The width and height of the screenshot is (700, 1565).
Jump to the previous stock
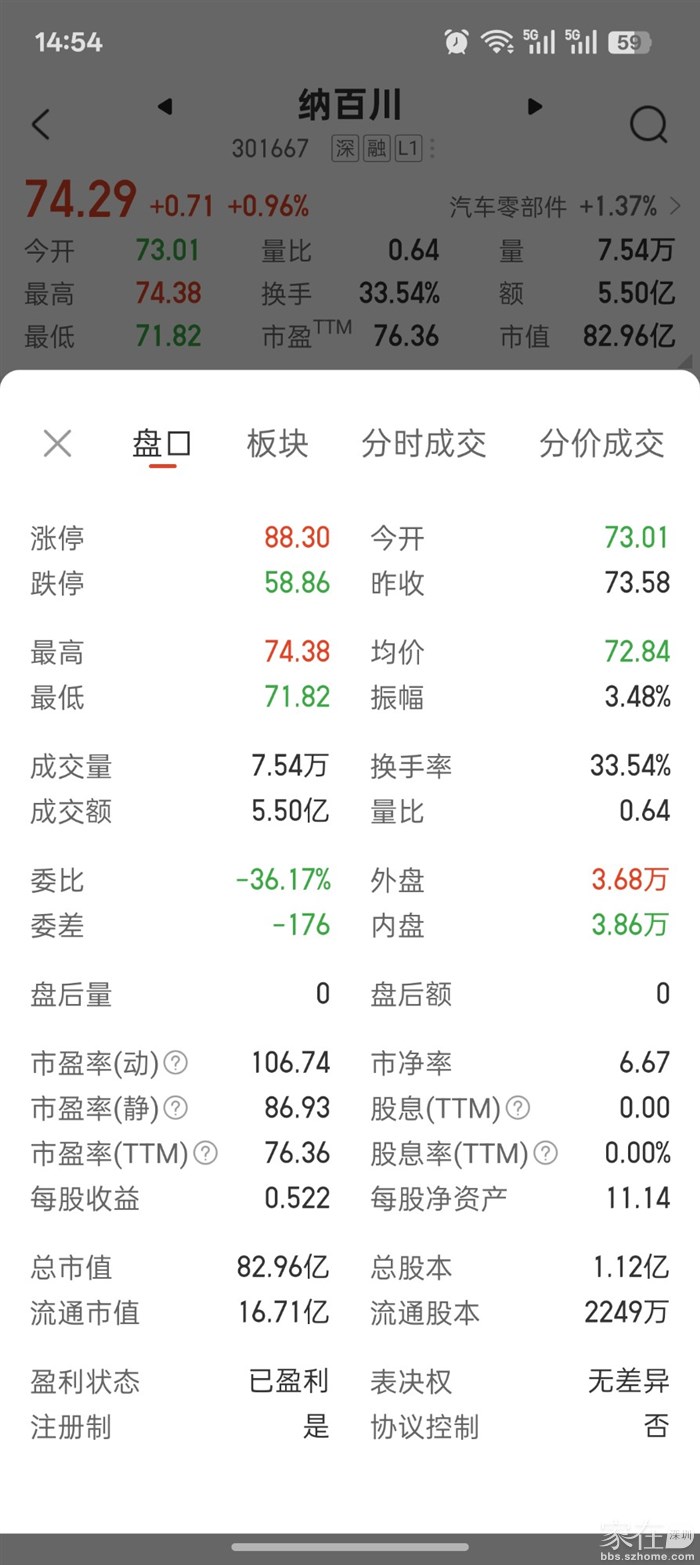coord(165,107)
